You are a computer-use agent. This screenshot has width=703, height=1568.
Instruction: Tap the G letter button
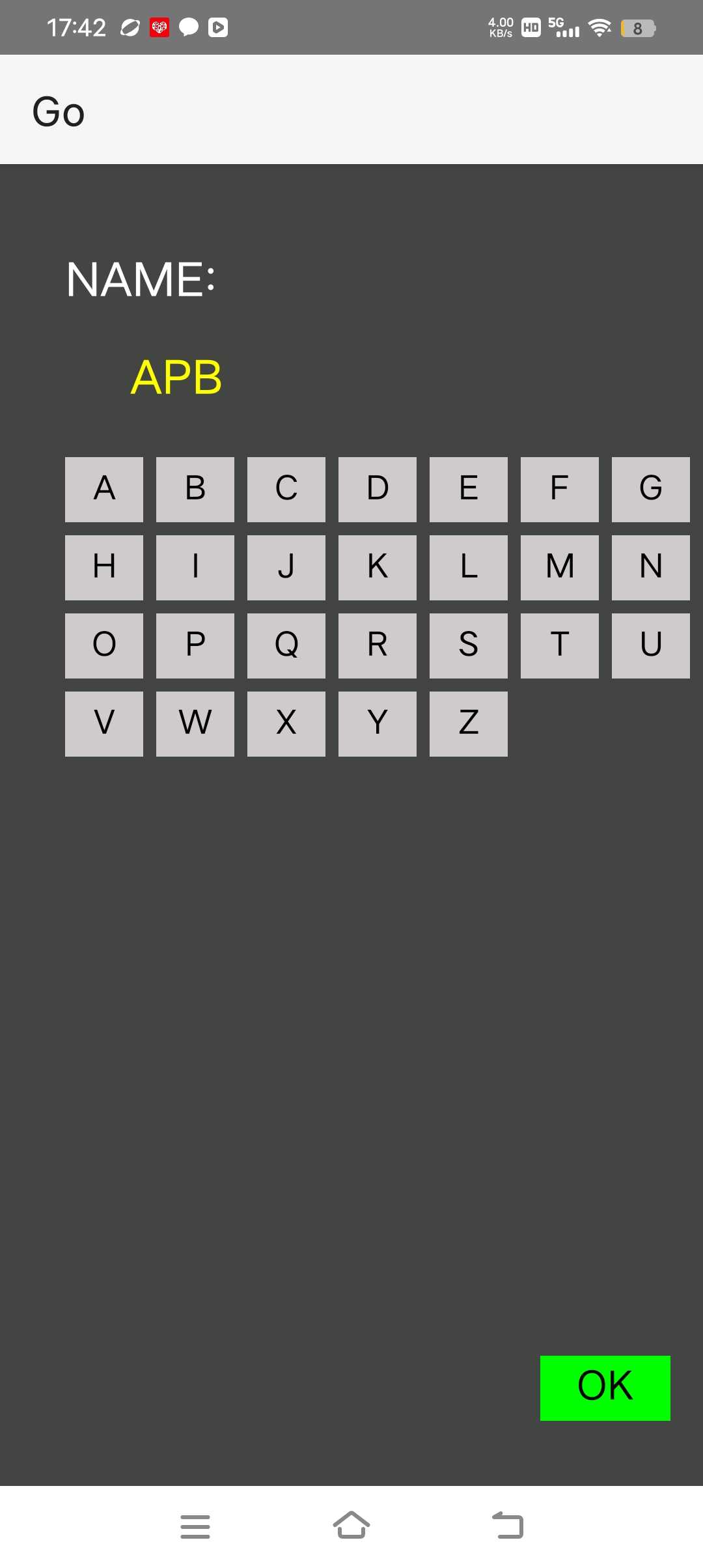[x=651, y=489]
